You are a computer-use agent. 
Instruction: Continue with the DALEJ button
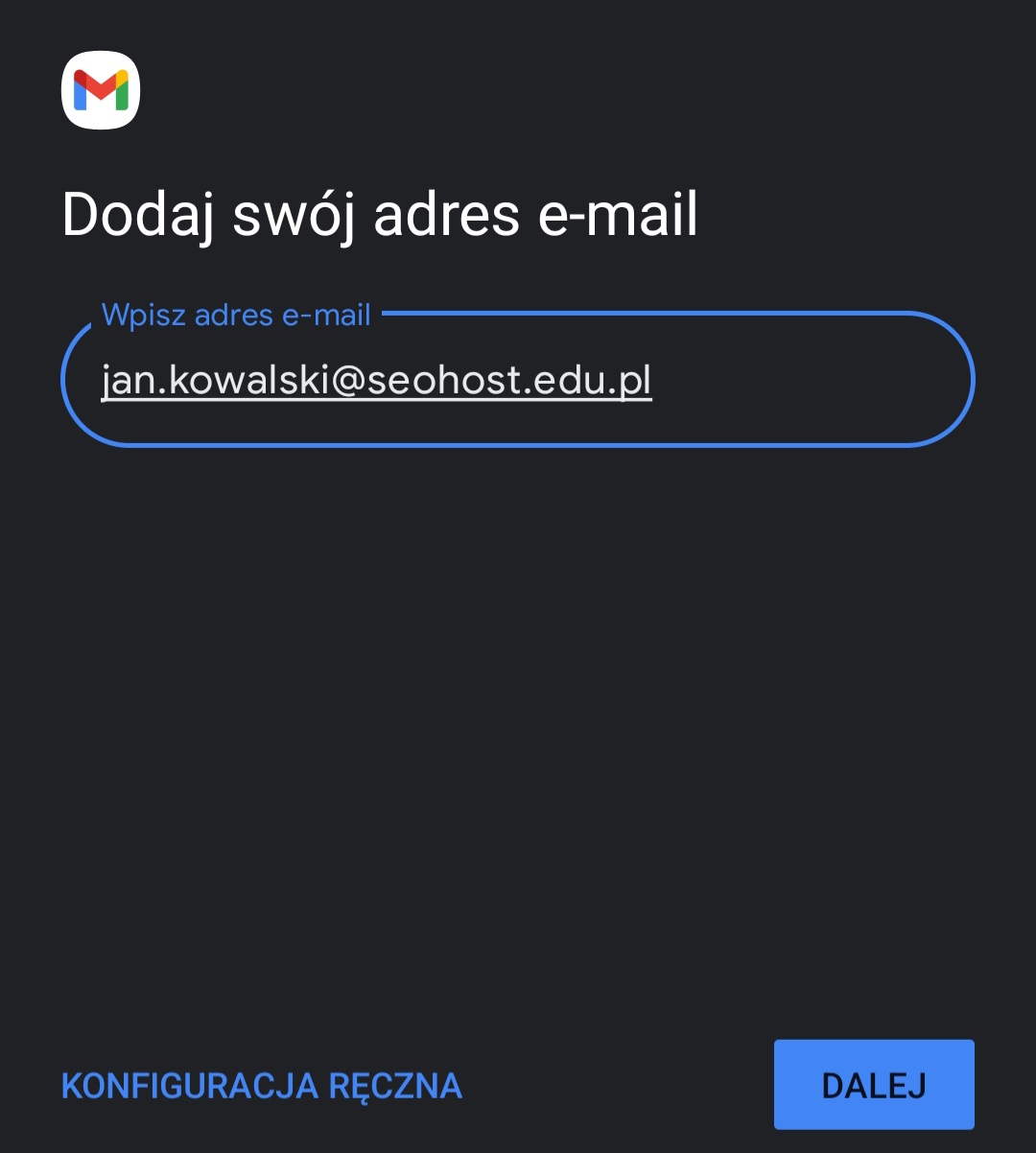click(x=873, y=1085)
